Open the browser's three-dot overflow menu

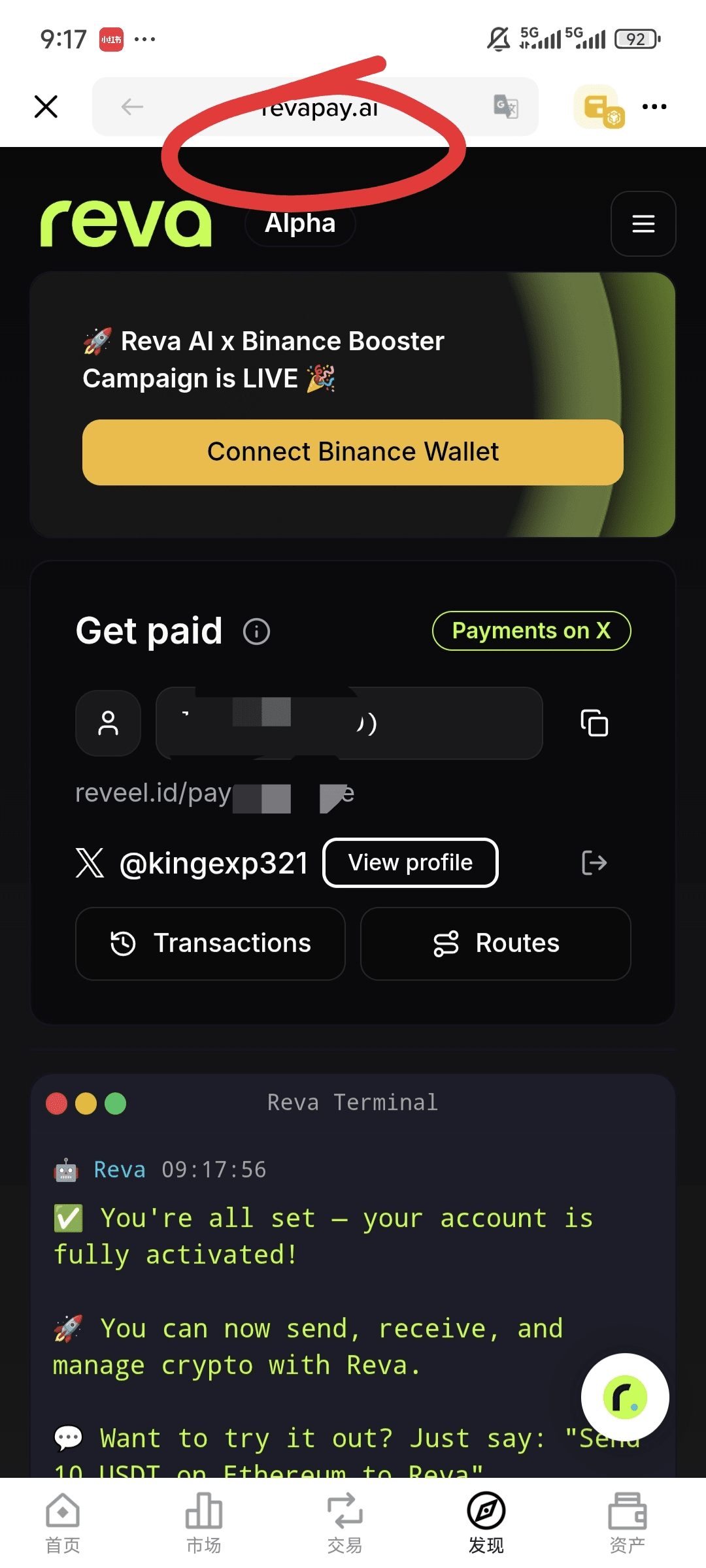(x=654, y=106)
